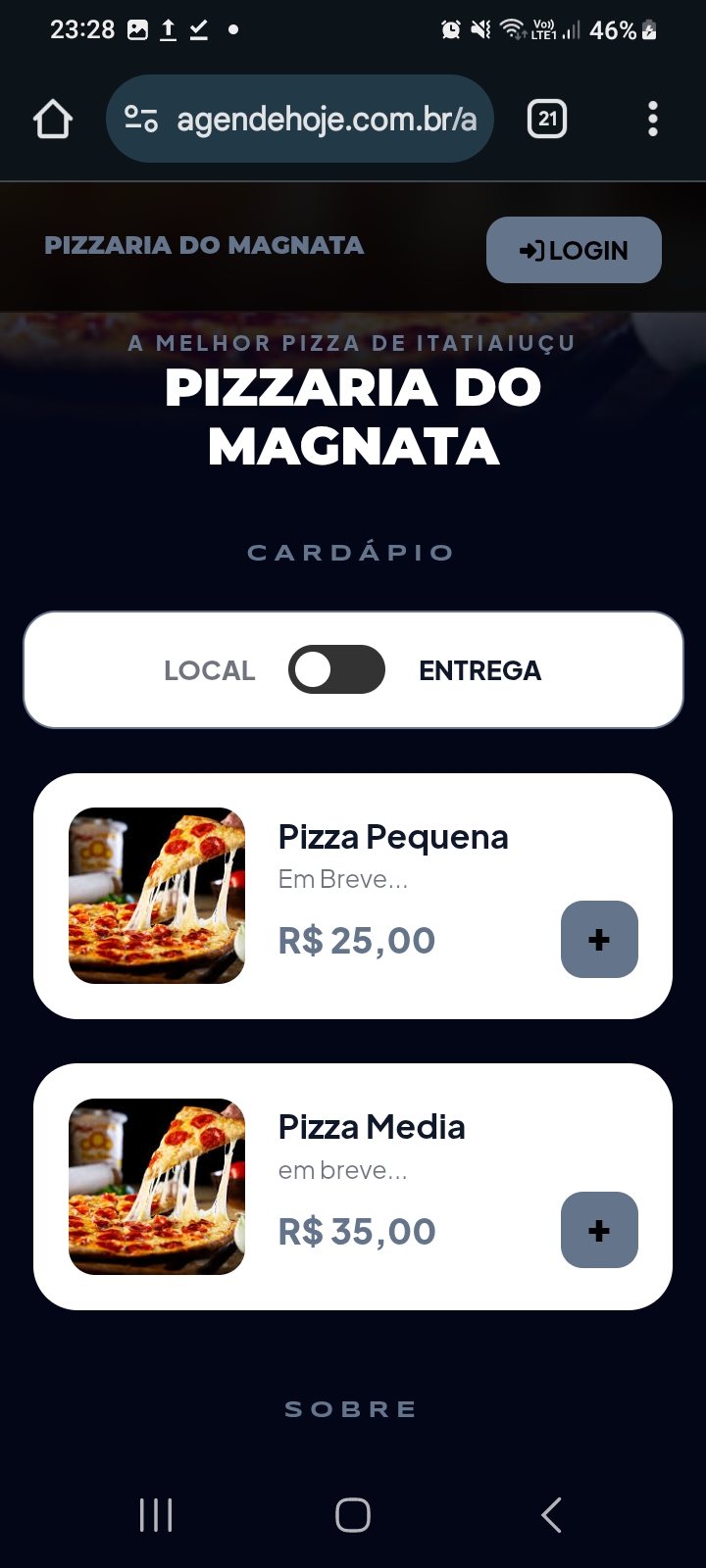Add Pizza Pequena with the plus button
Image resolution: width=706 pixels, height=1568 pixels.
click(599, 939)
